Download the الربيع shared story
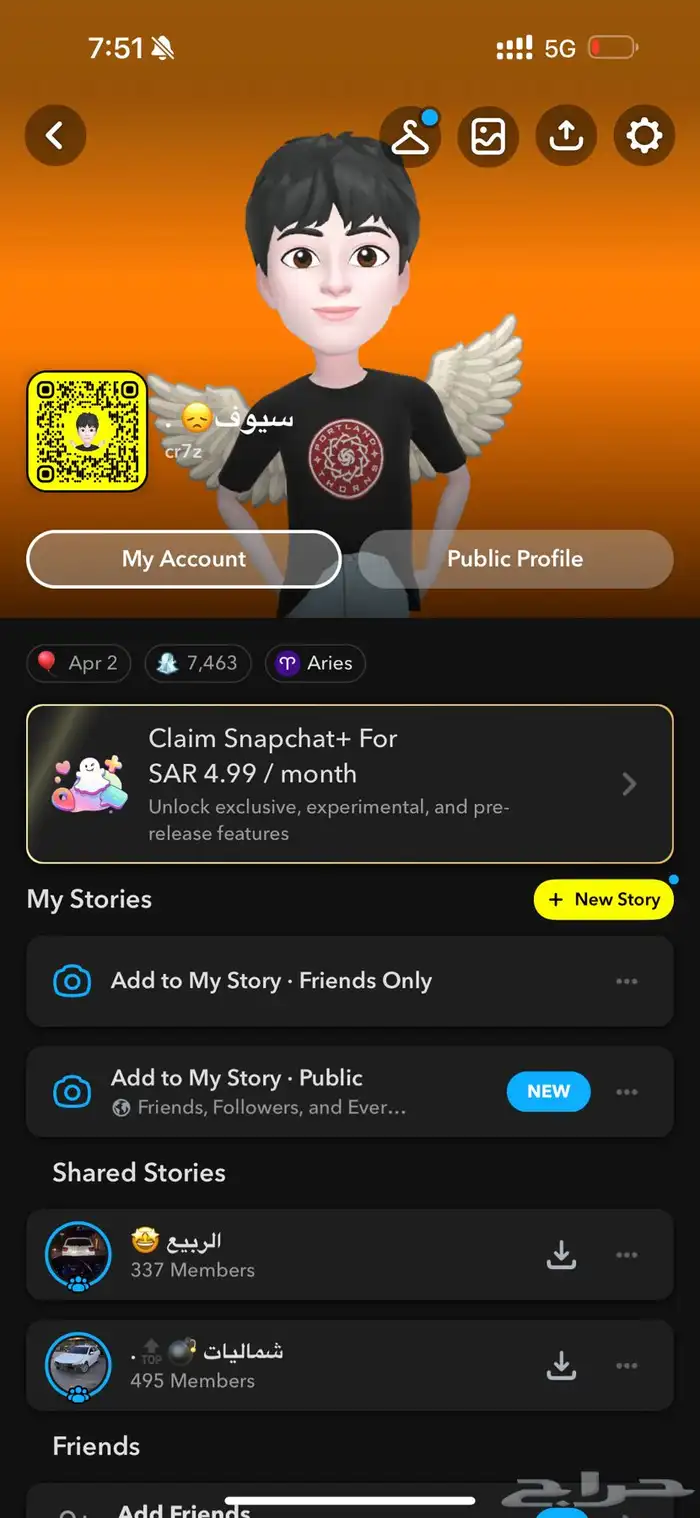 point(562,1255)
